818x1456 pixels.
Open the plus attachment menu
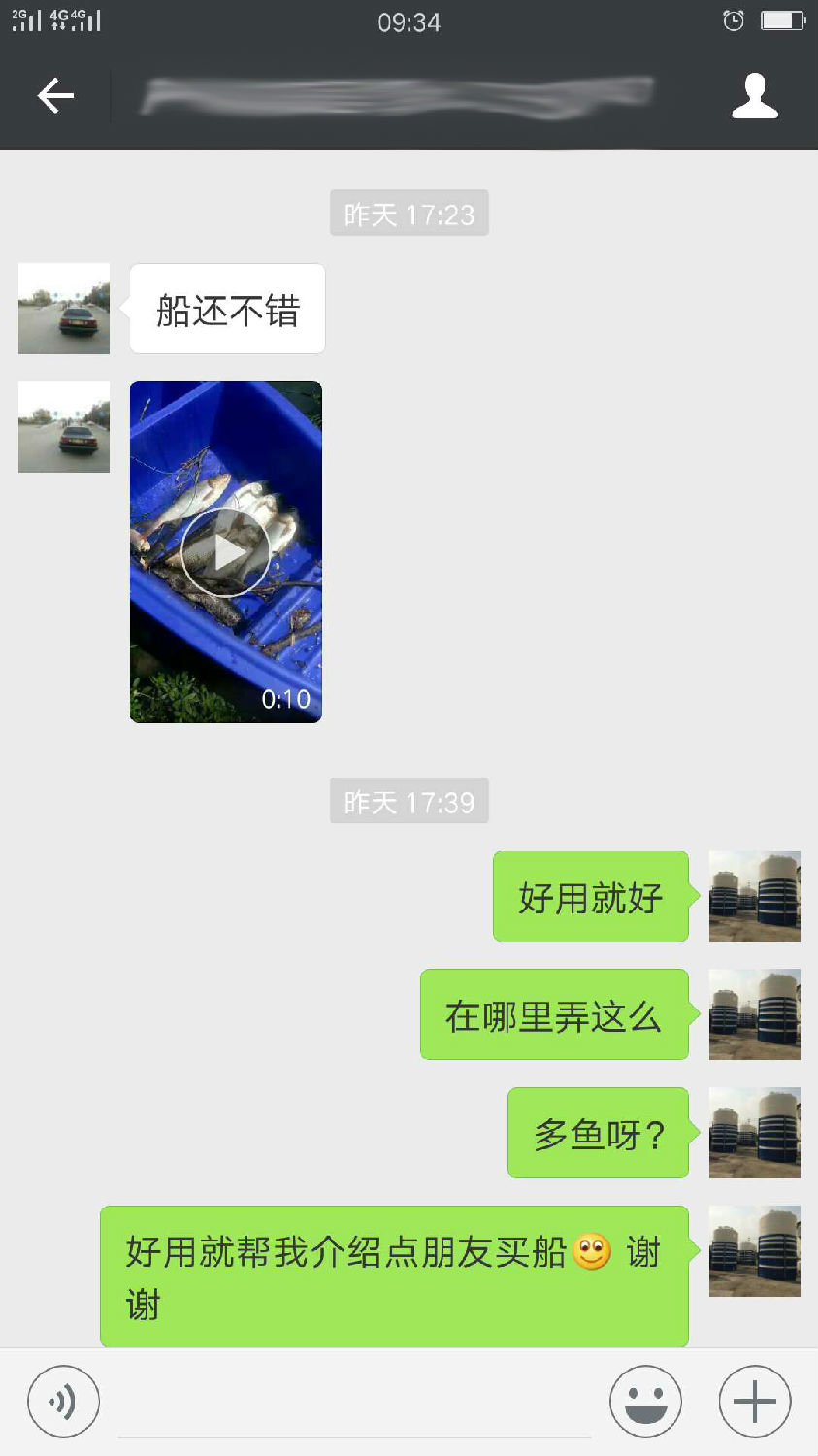tap(754, 1402)
